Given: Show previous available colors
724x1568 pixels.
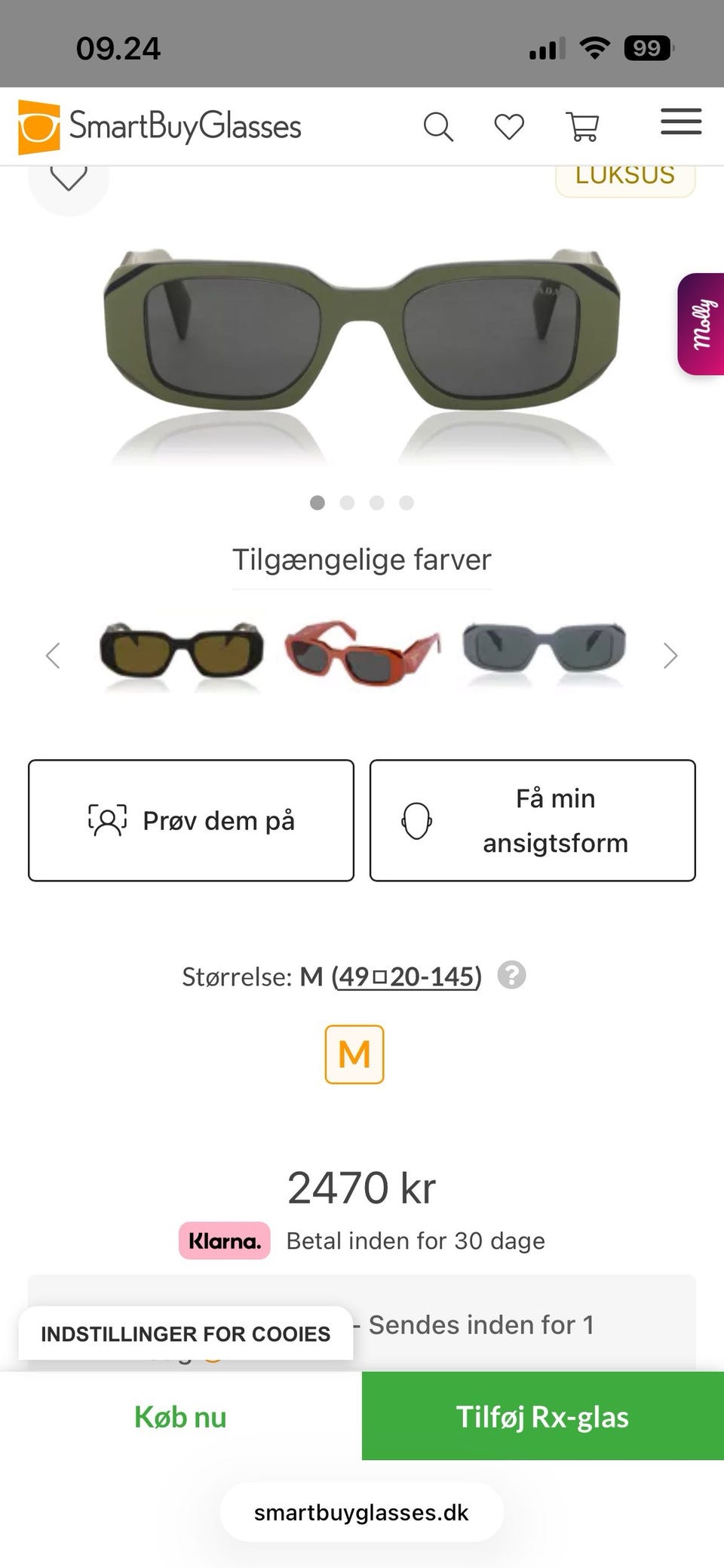Looking at the screenshot, I should click(x=53, y=656).
